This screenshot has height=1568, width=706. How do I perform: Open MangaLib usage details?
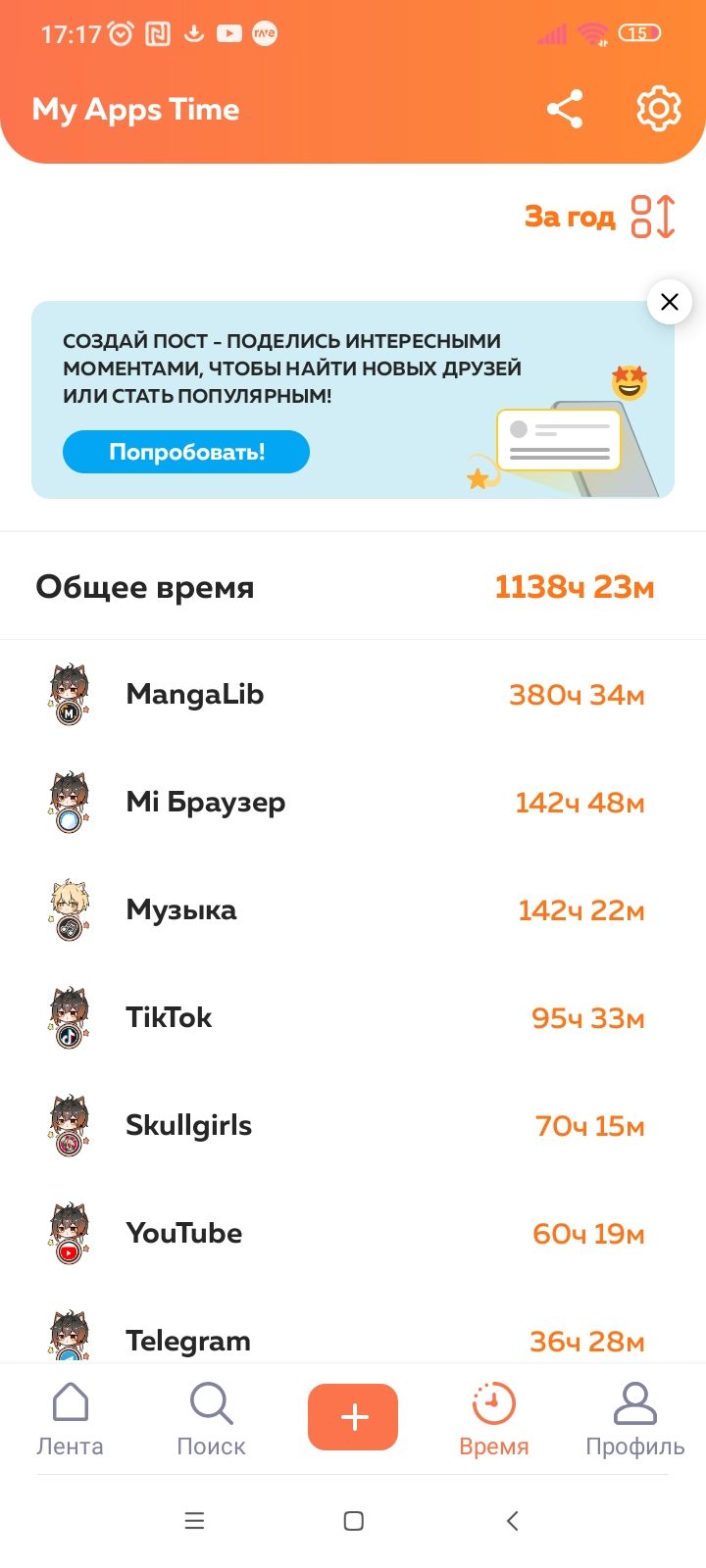353,695
